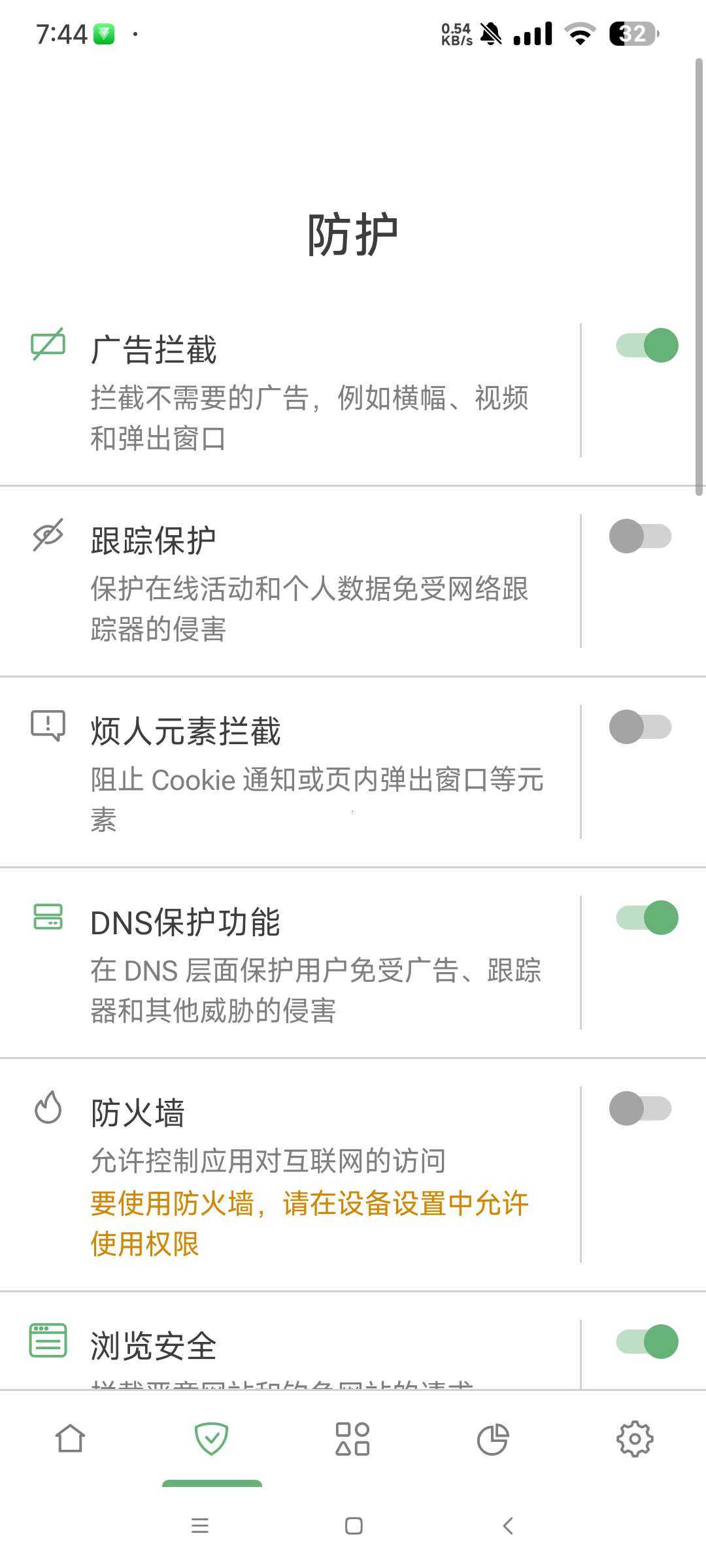Open 烦人元素拦截 settings row
The height and width of the screenshot is (1568, 706).
tap(290, 772)
